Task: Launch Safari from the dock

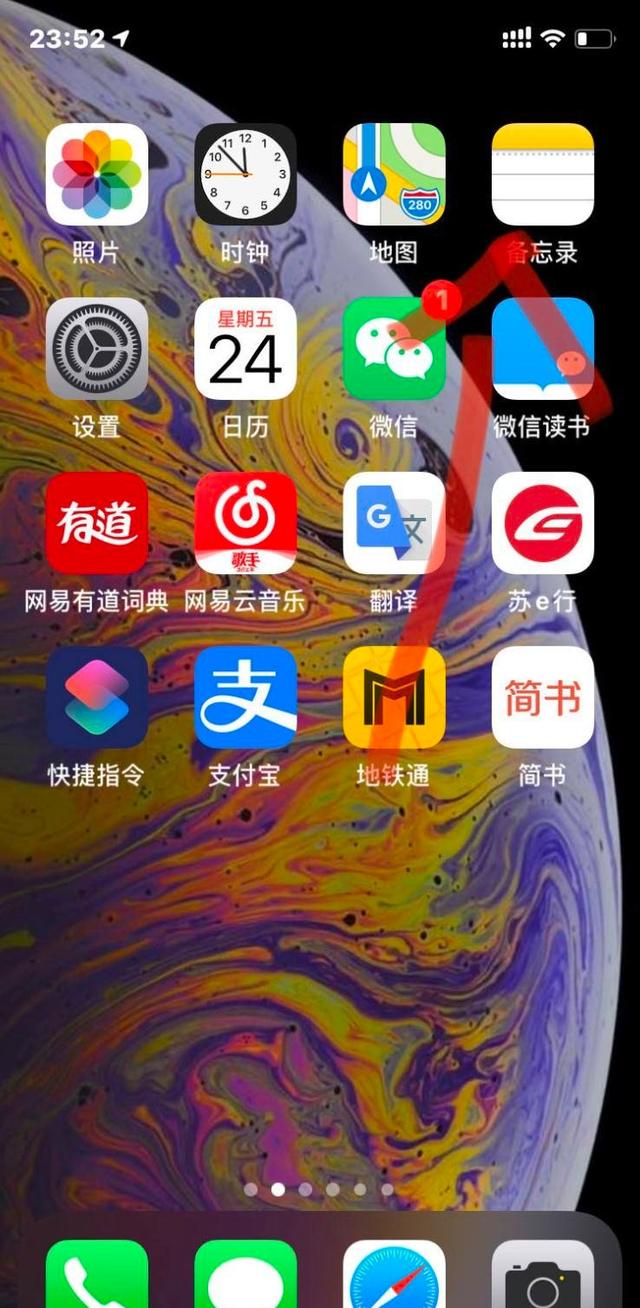Action: [393, 1275]
